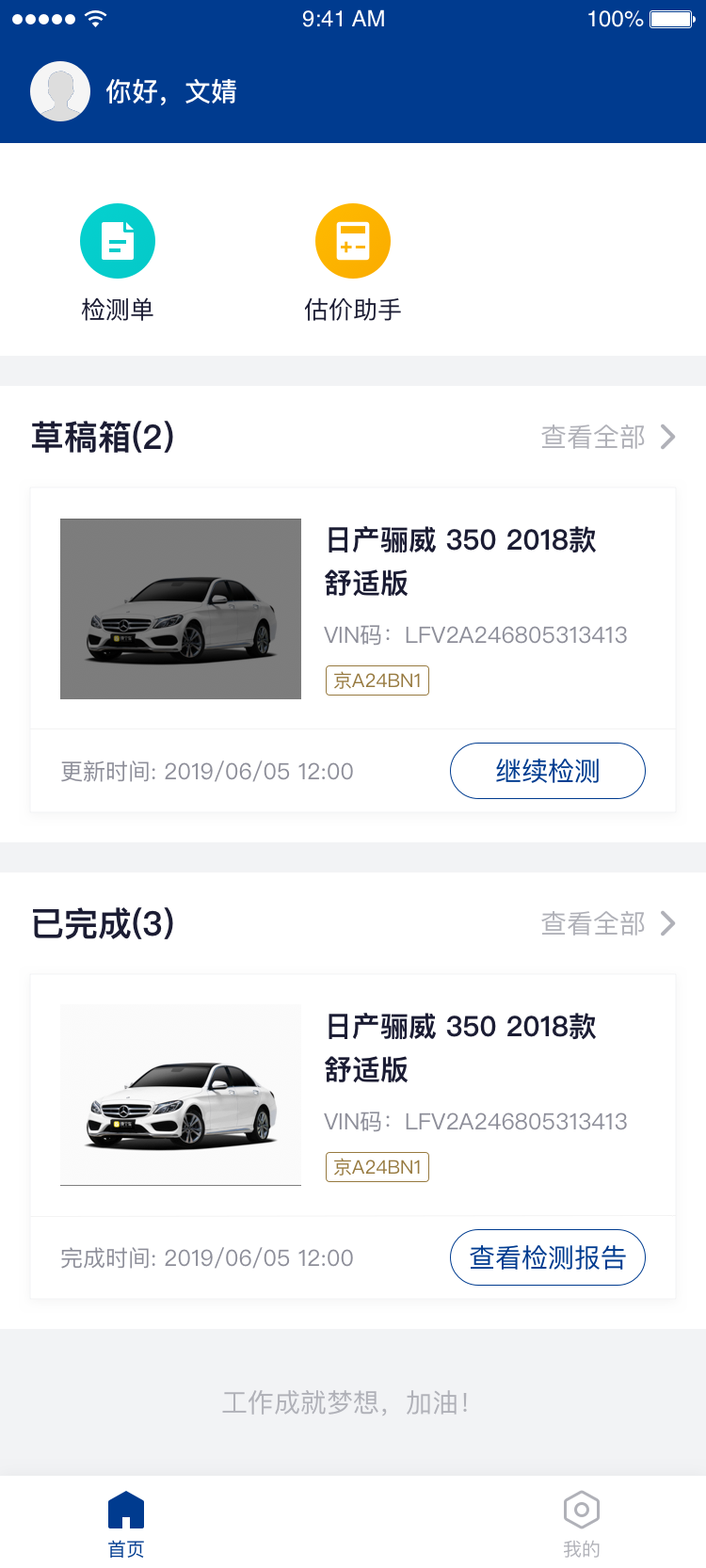
Task: Expand 查看全部 for the 已完成 section
Action: click(593, 923)
